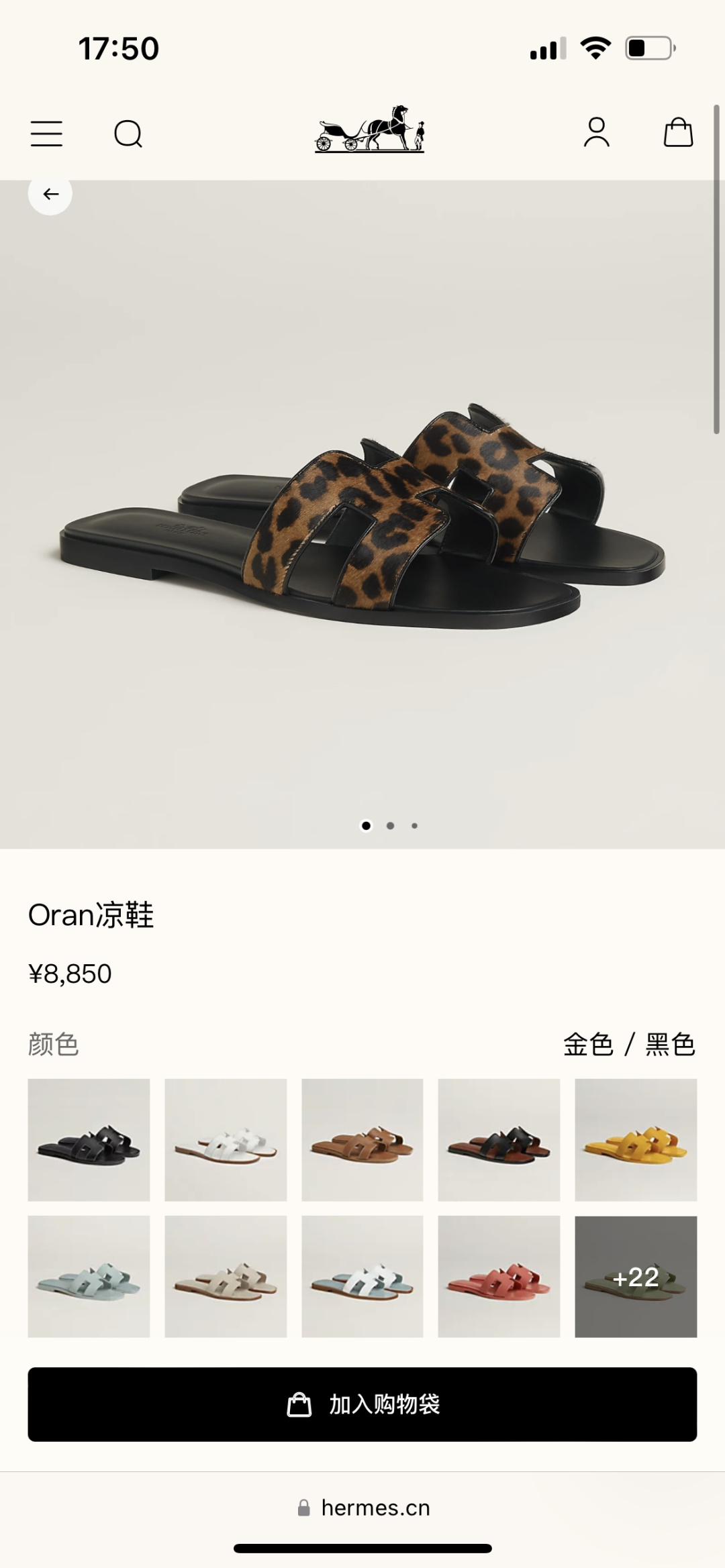This screenshot has height=1568, width=725.
Task: Open the account profile icon
Action: (x=596, y=132)
